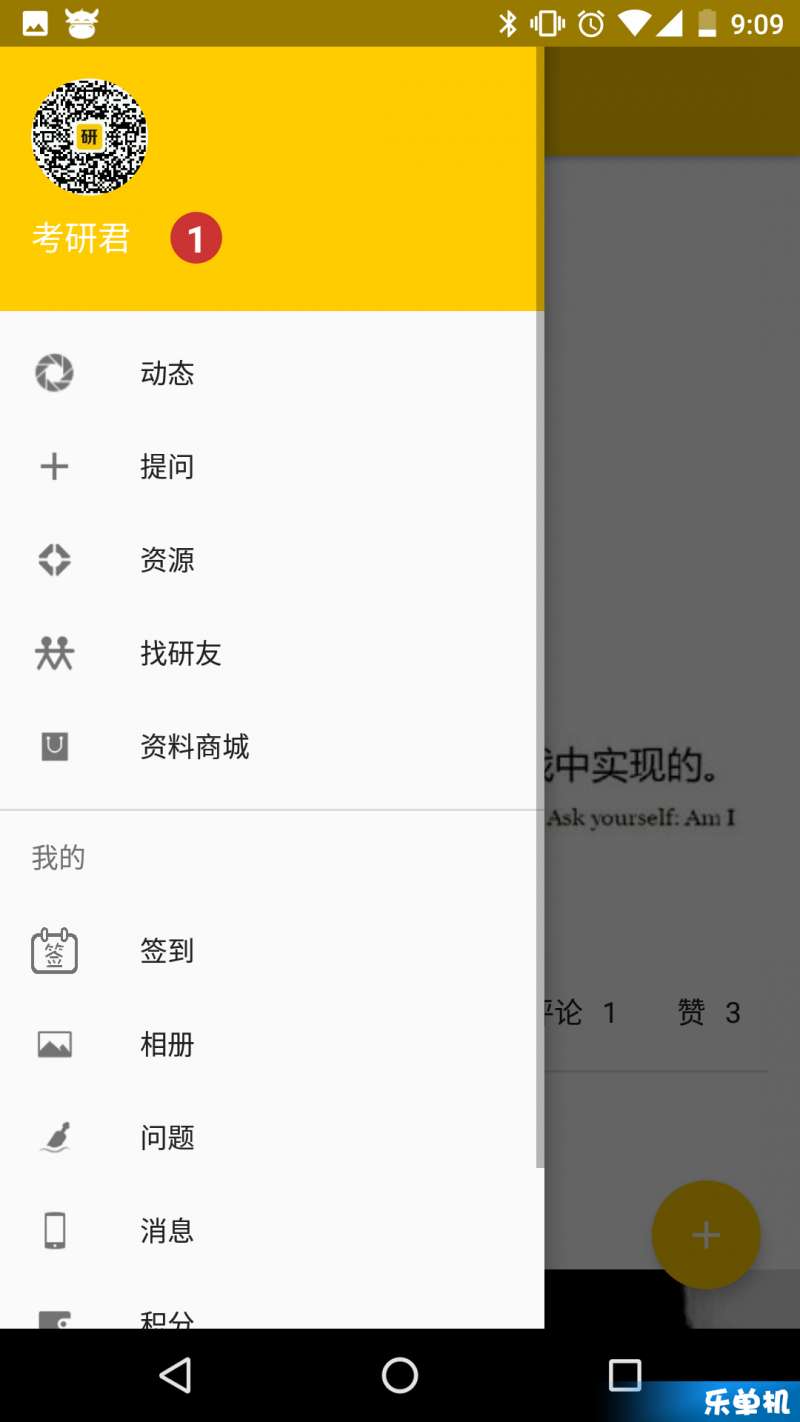Open 动态 feed
This screenshot has width=800, height=1422.
167,374
